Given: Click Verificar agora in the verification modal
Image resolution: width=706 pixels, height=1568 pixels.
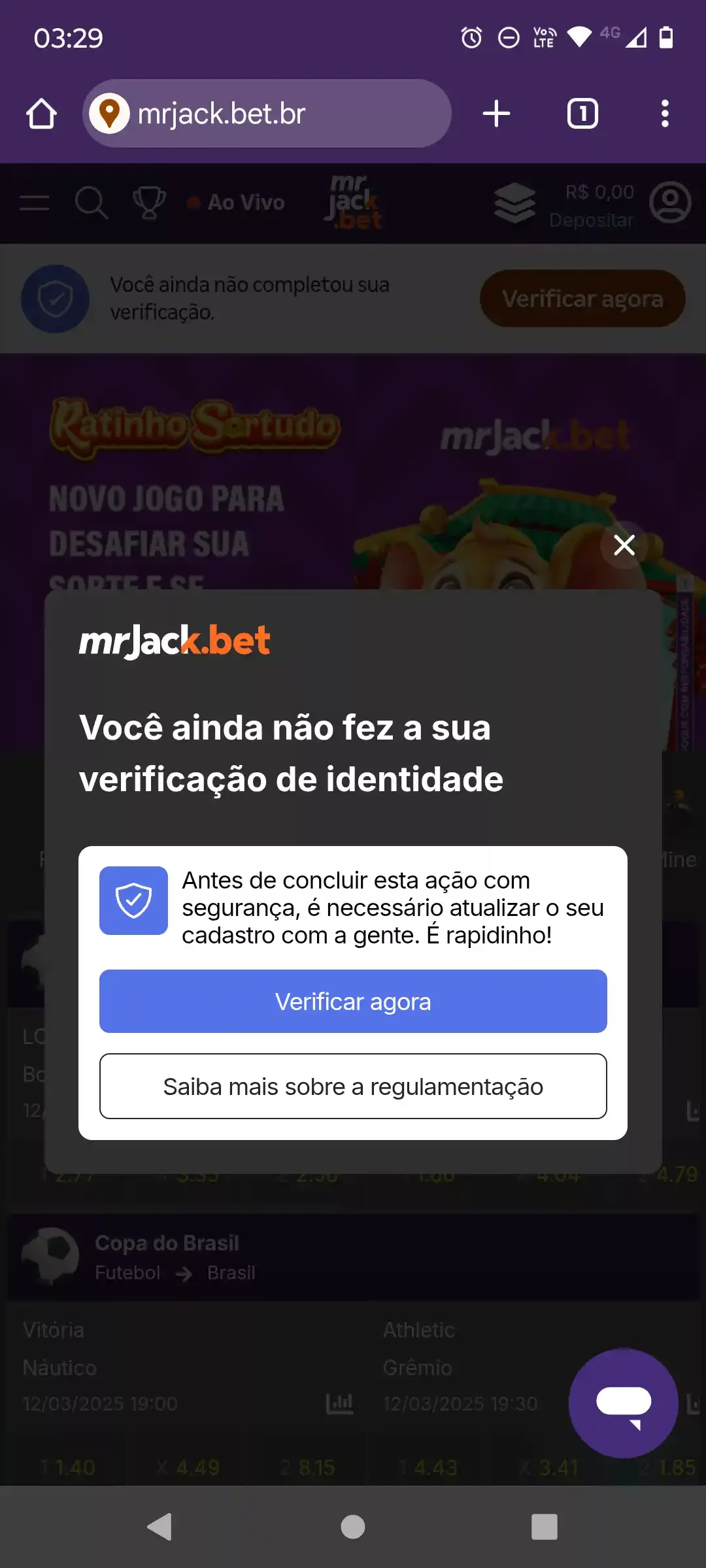Looking at the screenshot, I should (352, 1001).
